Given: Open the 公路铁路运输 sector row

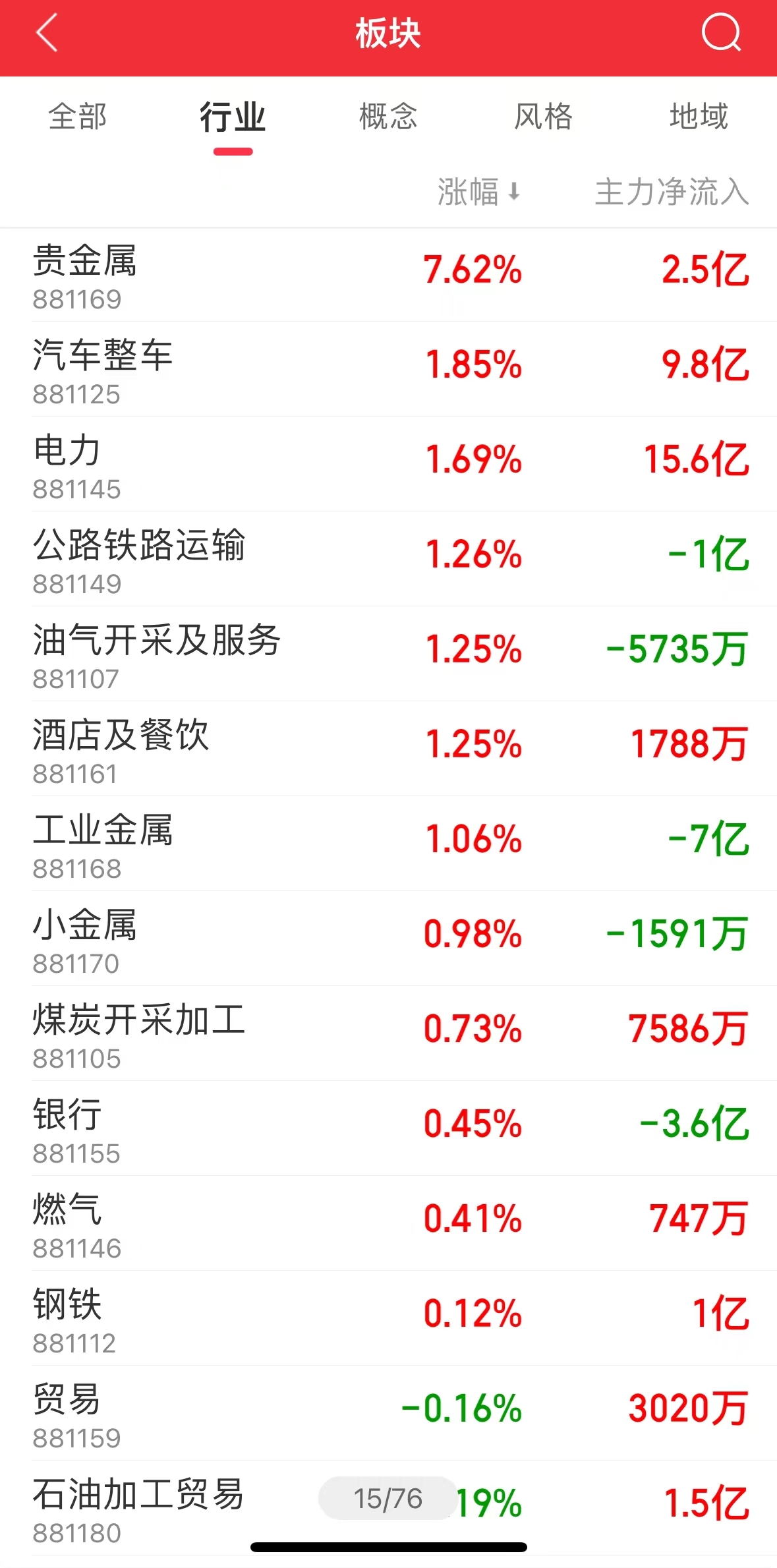Looking at the screenshot, I should pyautogui.click(x=388, y=559).
